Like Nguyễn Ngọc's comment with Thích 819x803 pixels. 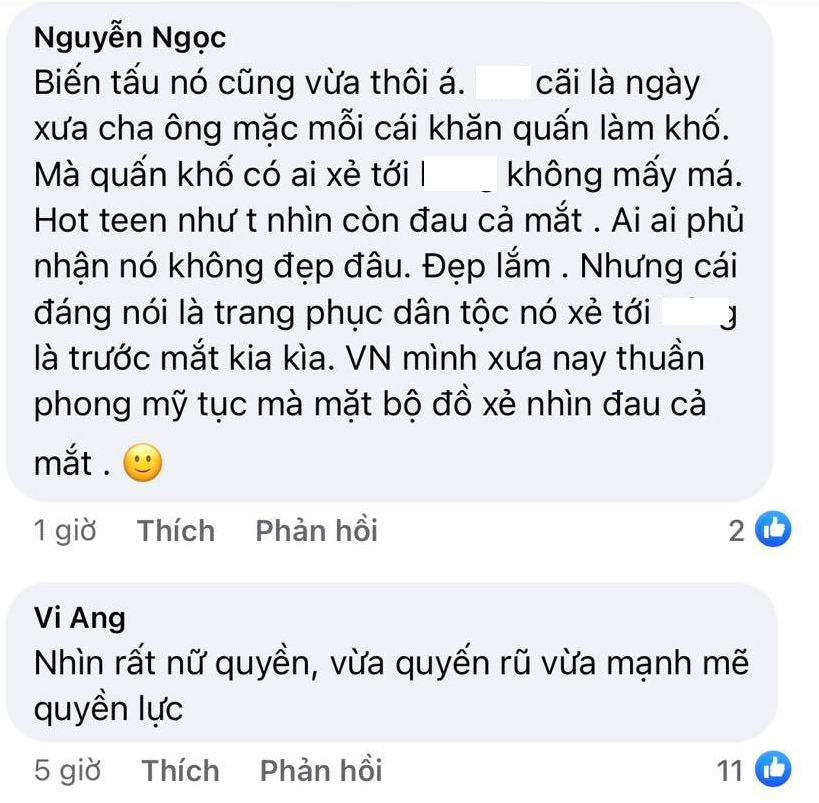click(x=176, y=530)
